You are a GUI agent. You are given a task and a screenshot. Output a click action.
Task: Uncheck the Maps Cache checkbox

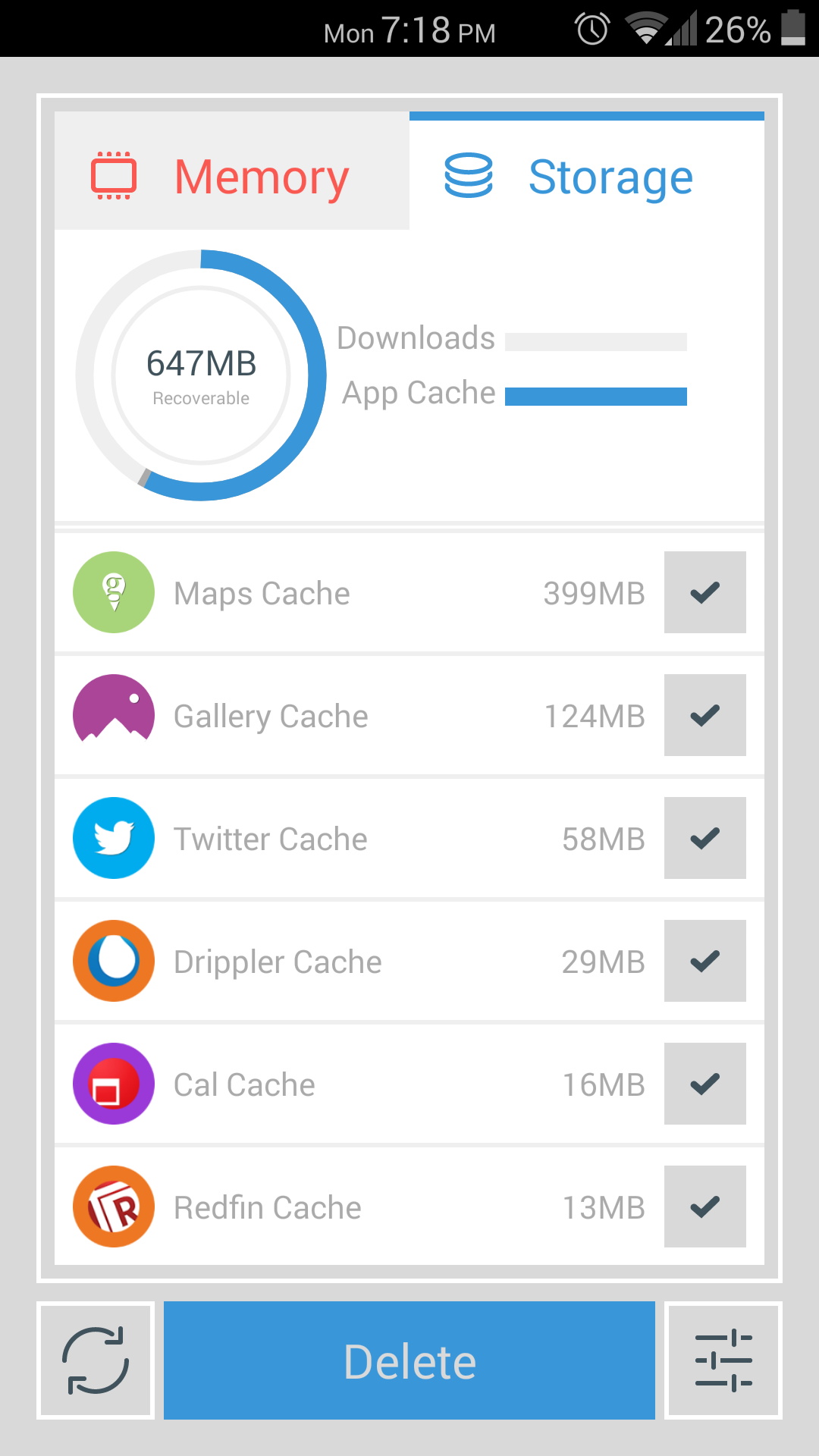click(705, 592)
